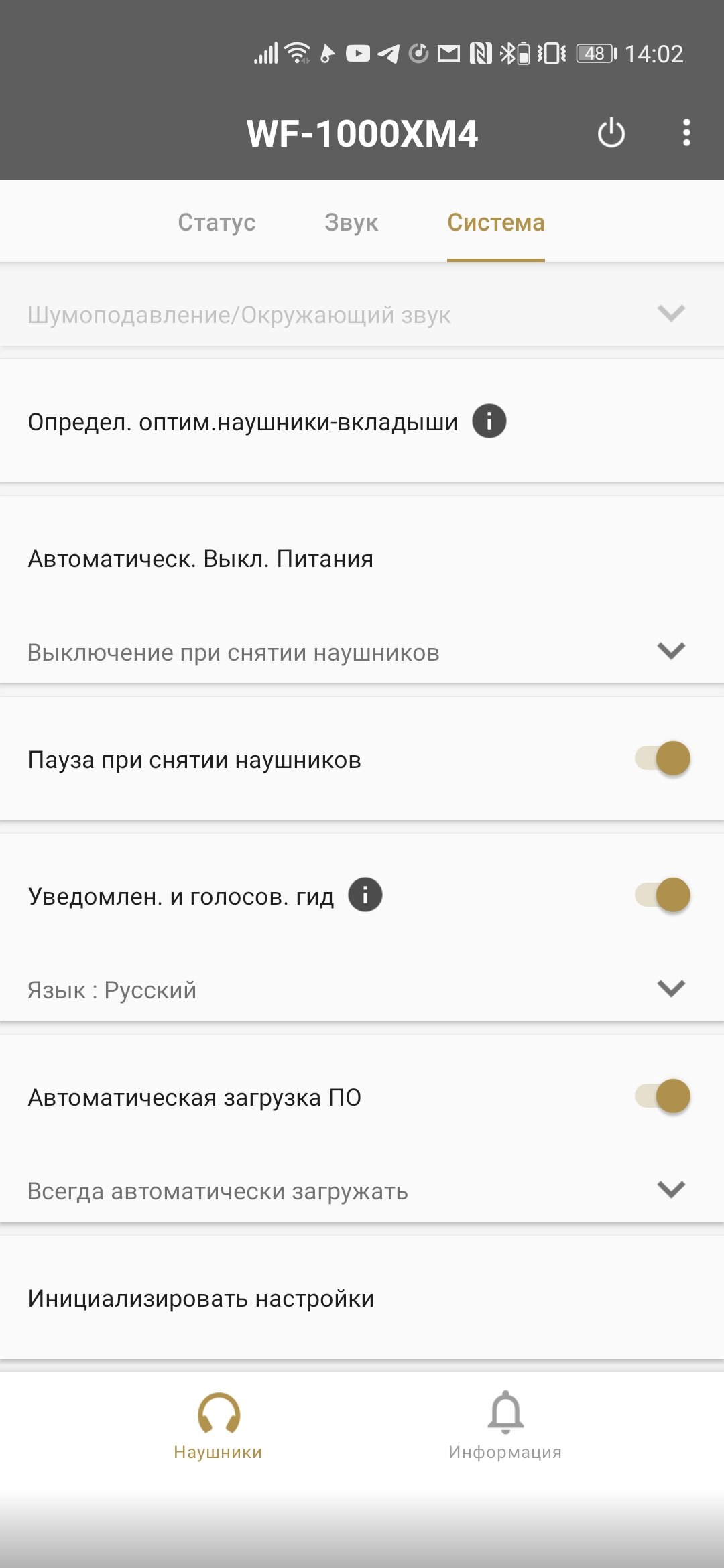Switch to the Звук tab
This screenshot has height=1568, width=724.
click(x=351, y=222)
